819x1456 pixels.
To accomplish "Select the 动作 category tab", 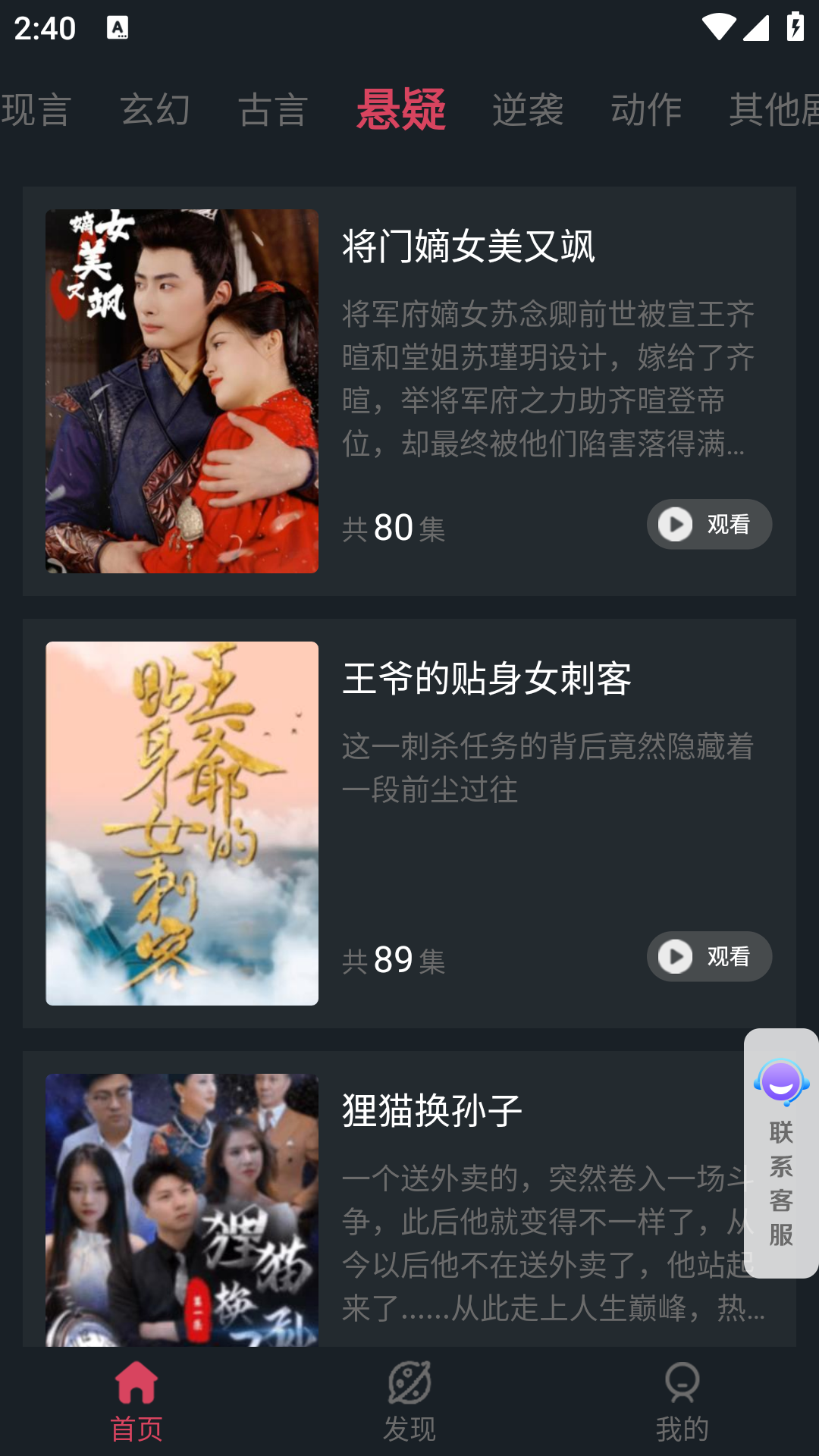I will click(x=646, y=110).
